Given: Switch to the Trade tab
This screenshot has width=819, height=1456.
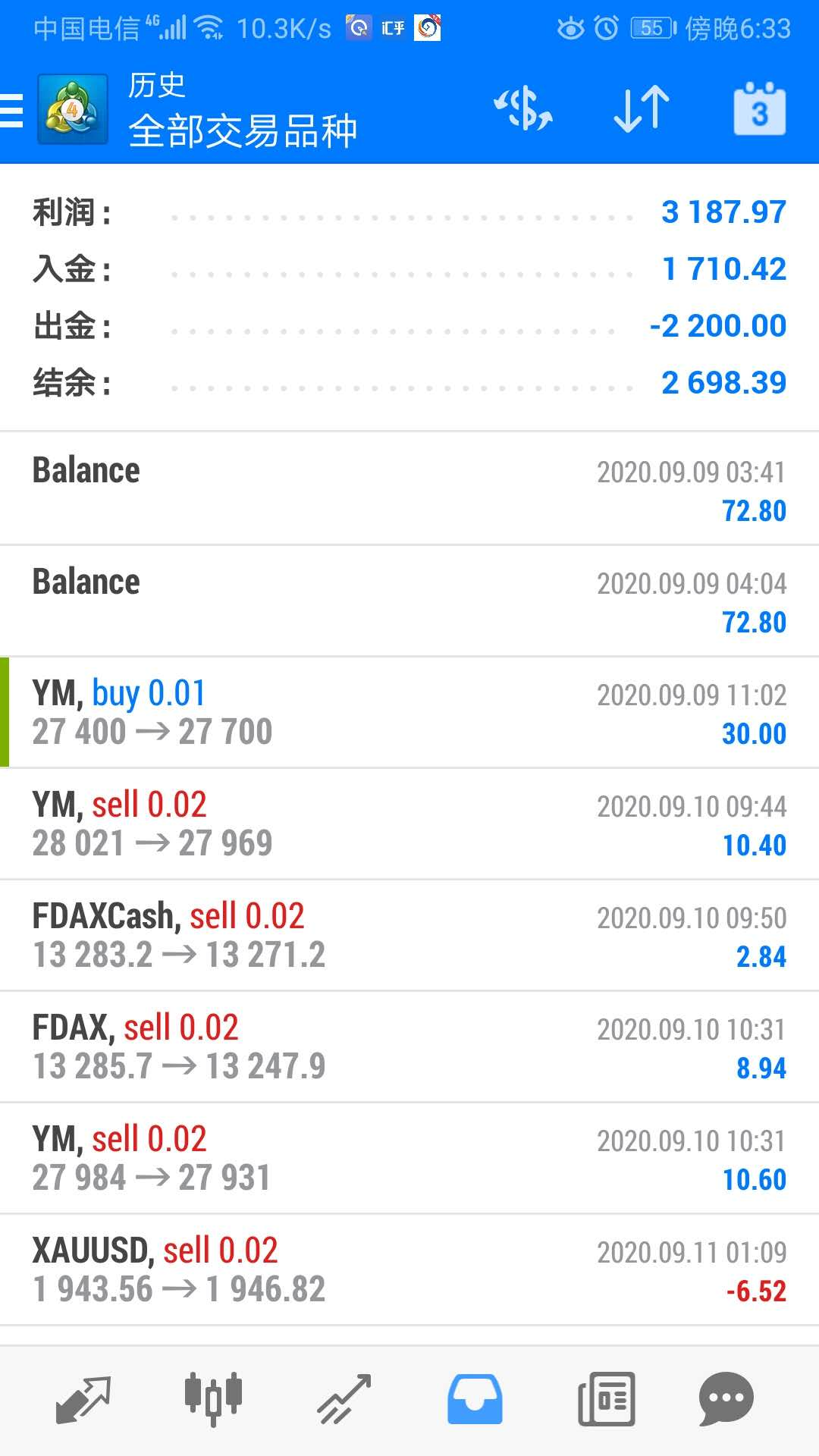Looking at the screenshot, I should tap(344, 1399).
